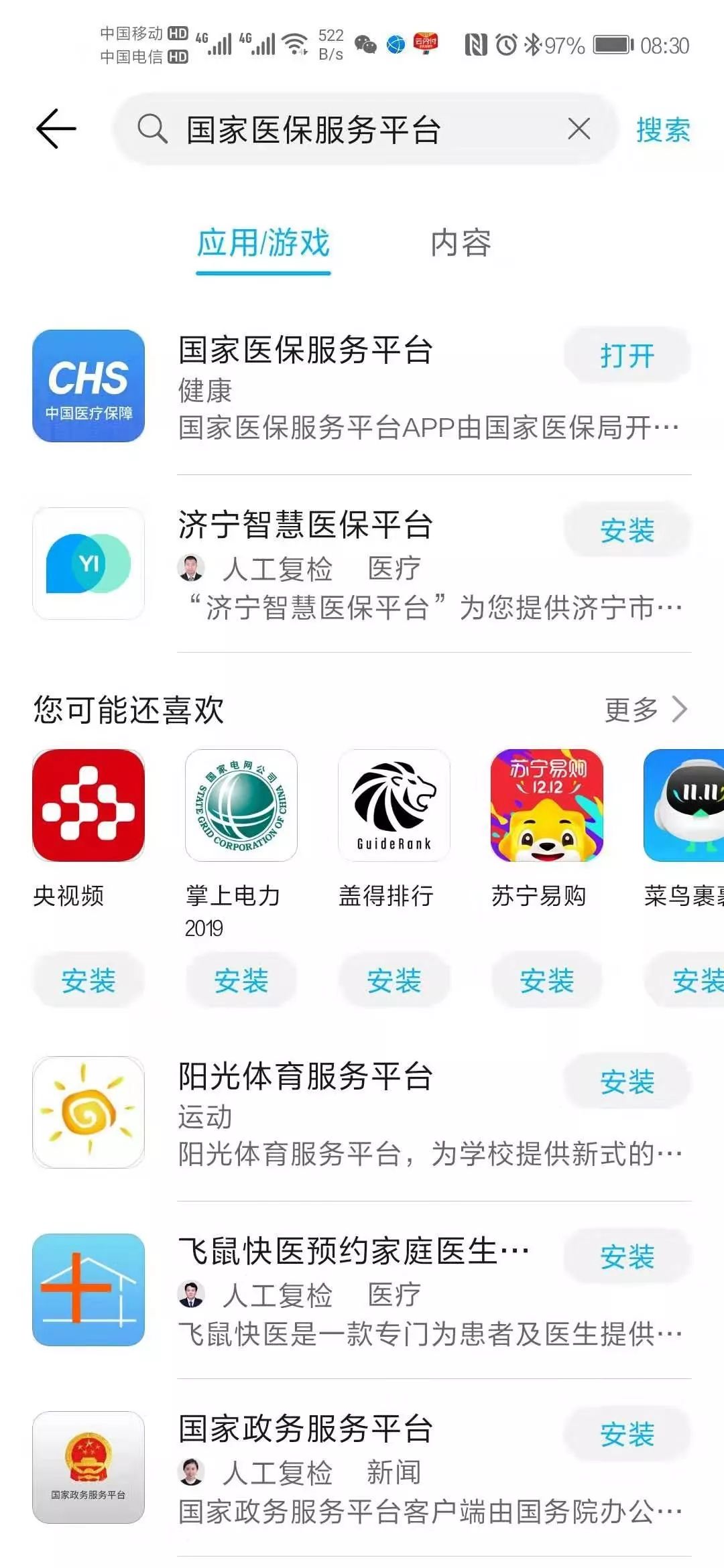The image size is (724, 1568).
Task: Open the 盖得排行 app icon
Action: pyautogui.click(x=394, y=805)
